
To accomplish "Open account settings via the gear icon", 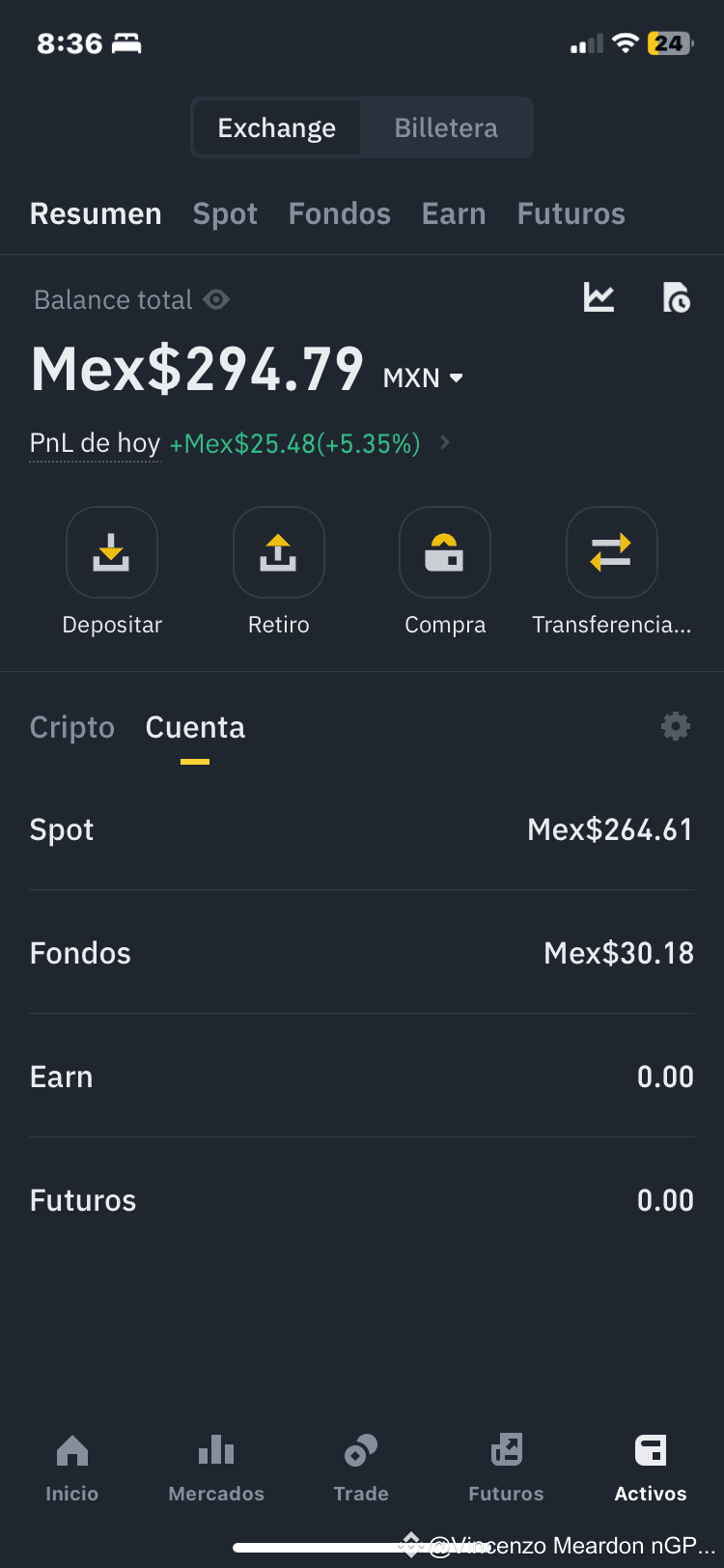I will pos(675,726).
